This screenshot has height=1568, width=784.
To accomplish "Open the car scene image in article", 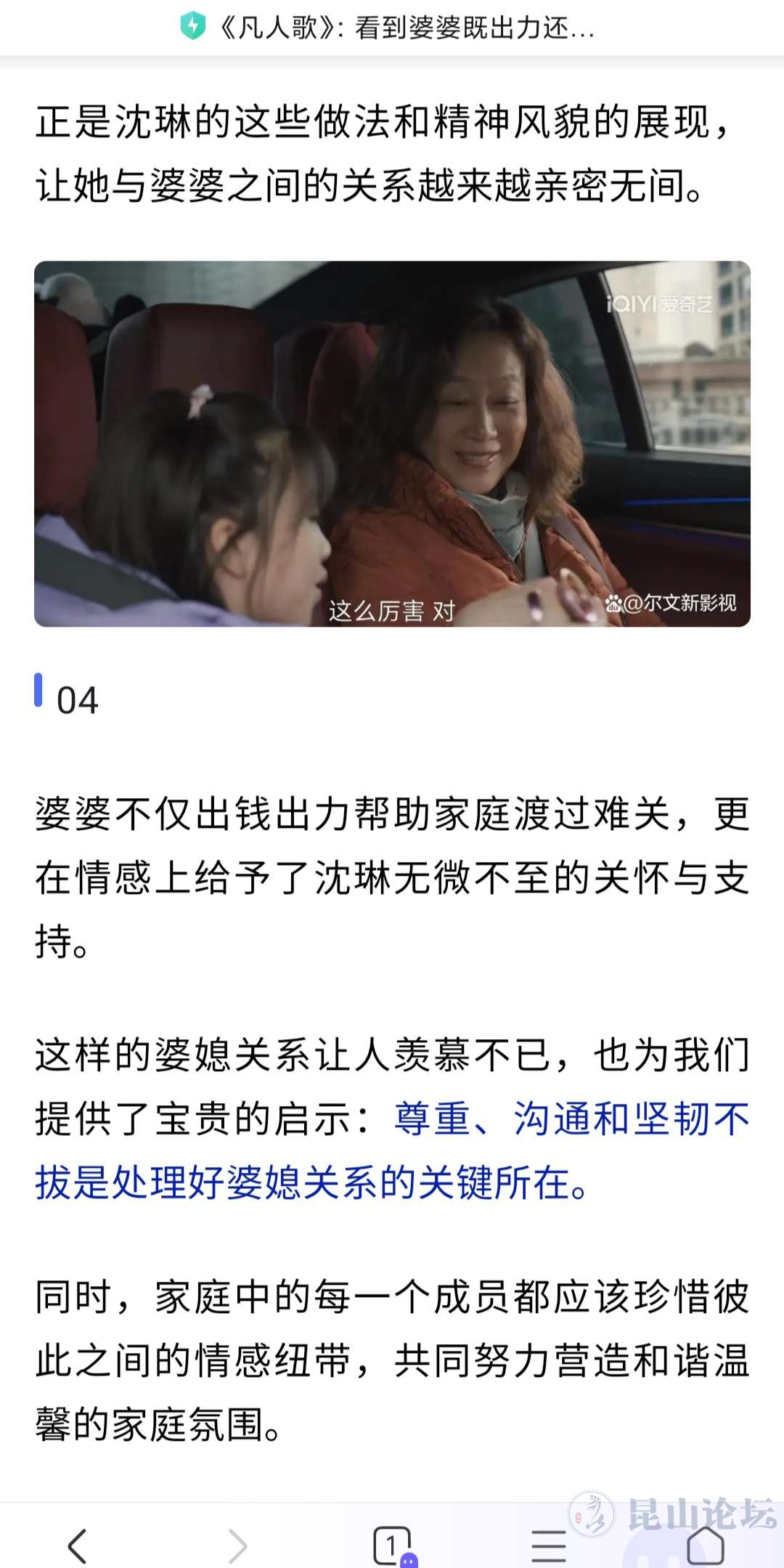I will click(x=392, y=444).
